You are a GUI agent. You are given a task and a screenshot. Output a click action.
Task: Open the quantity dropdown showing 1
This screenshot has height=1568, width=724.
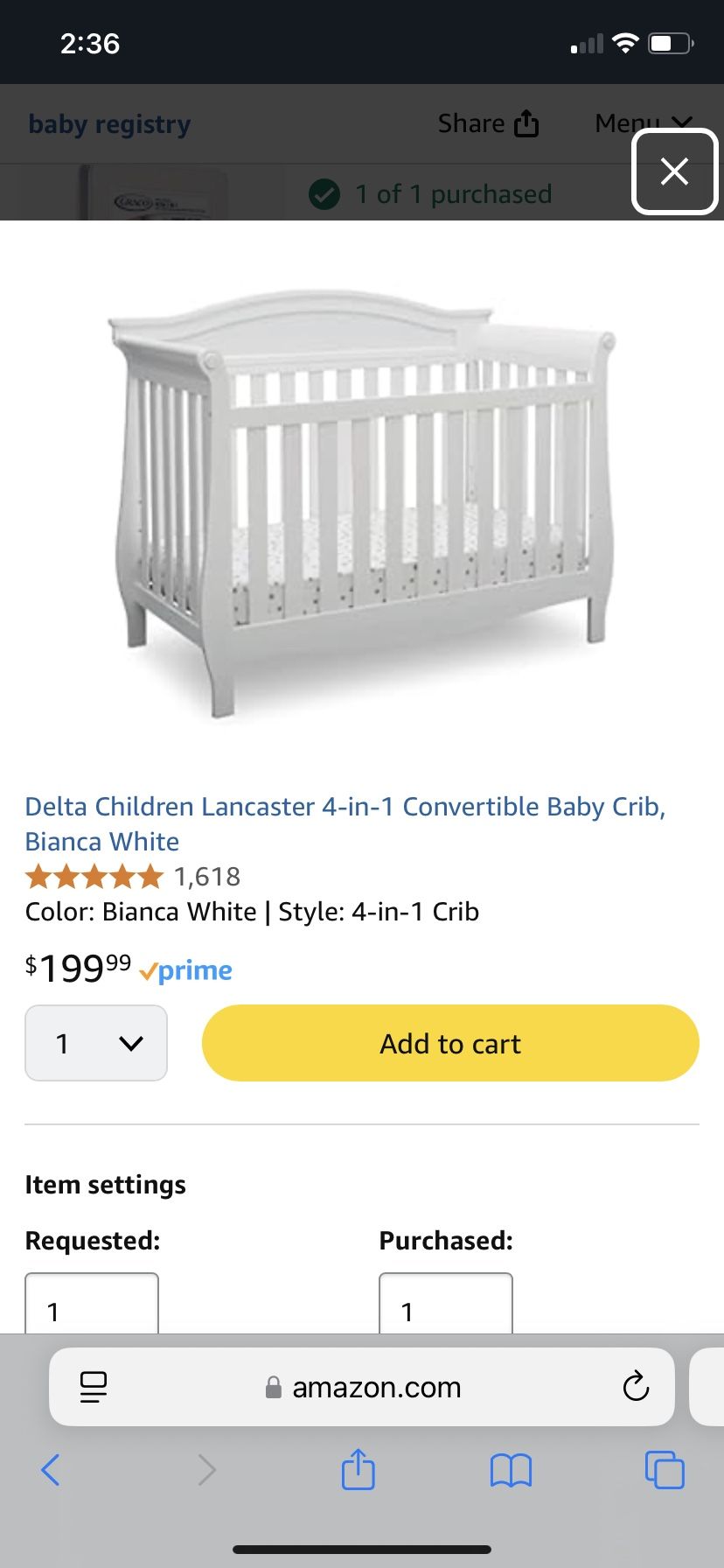pos(96,1043)
